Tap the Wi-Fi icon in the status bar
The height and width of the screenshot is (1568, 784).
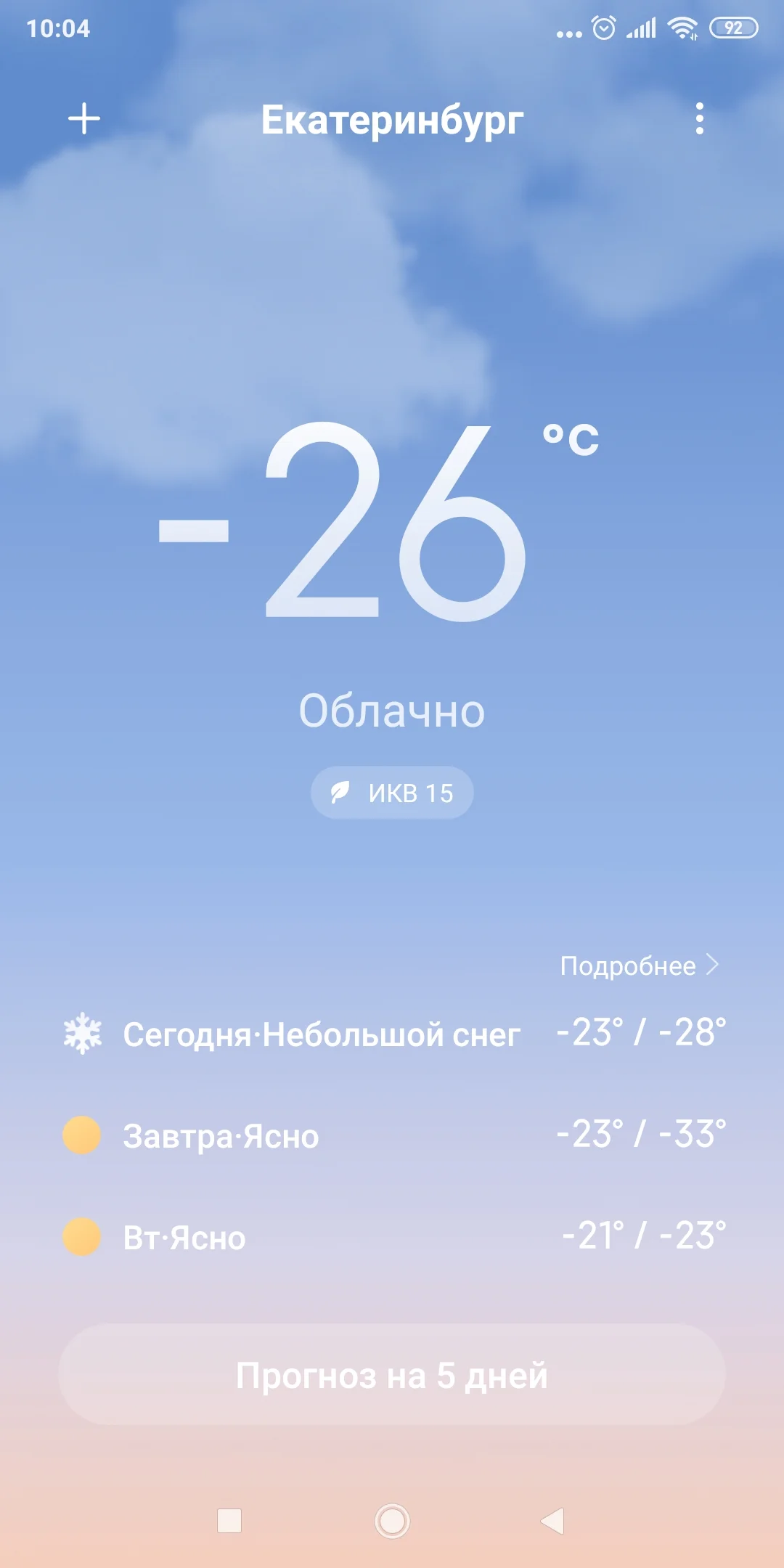(x=681, y=28)
